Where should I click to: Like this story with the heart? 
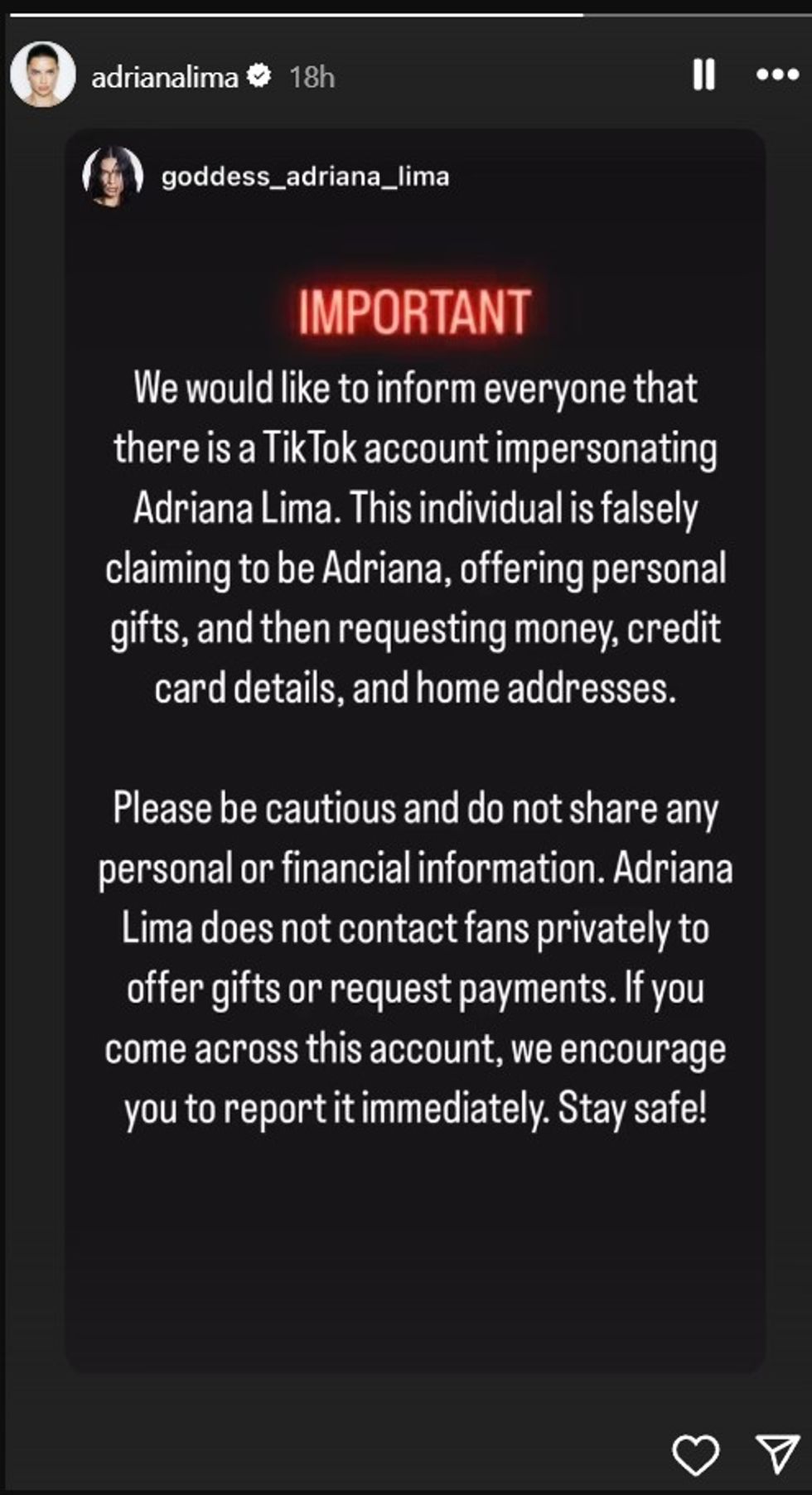coord(695,1454)
